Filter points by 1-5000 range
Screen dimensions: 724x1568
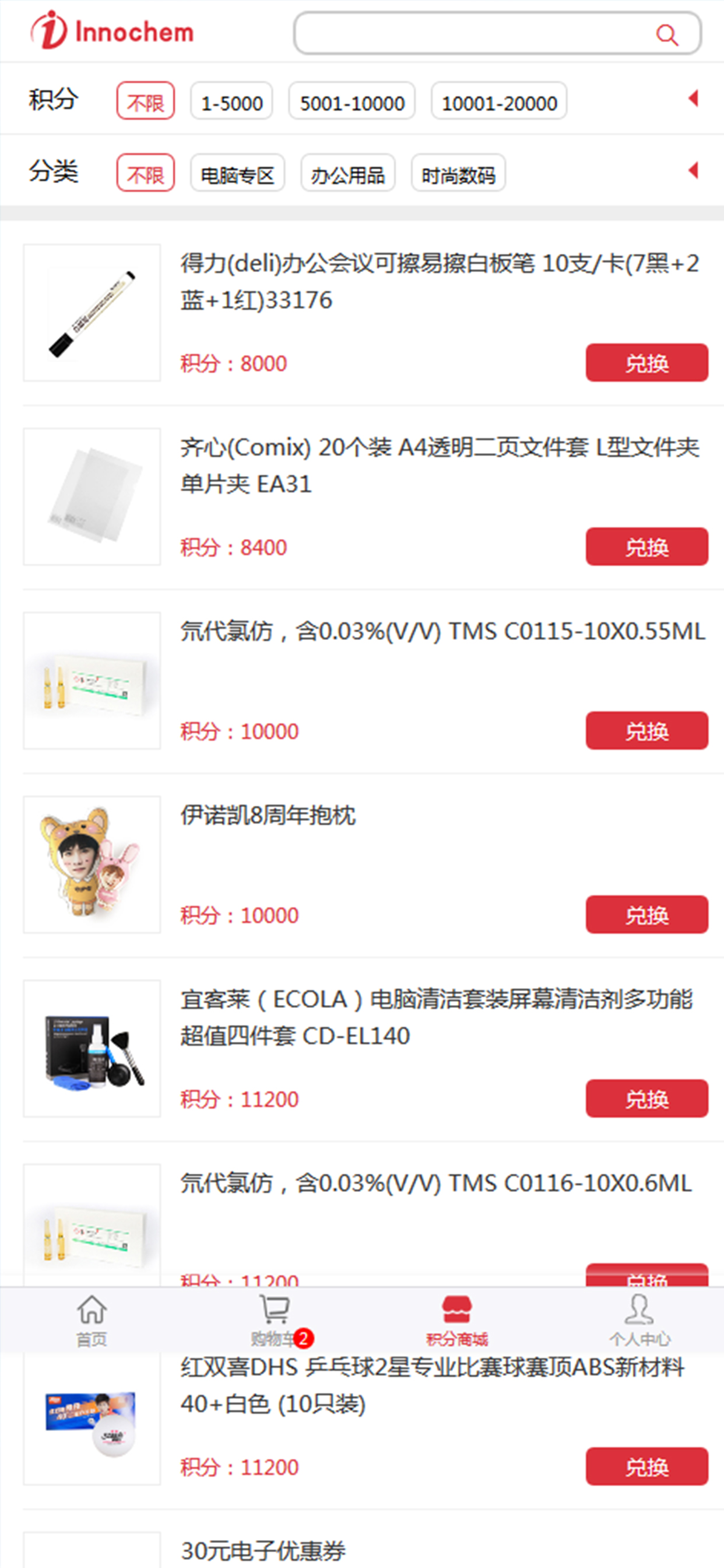click(231, 101)
